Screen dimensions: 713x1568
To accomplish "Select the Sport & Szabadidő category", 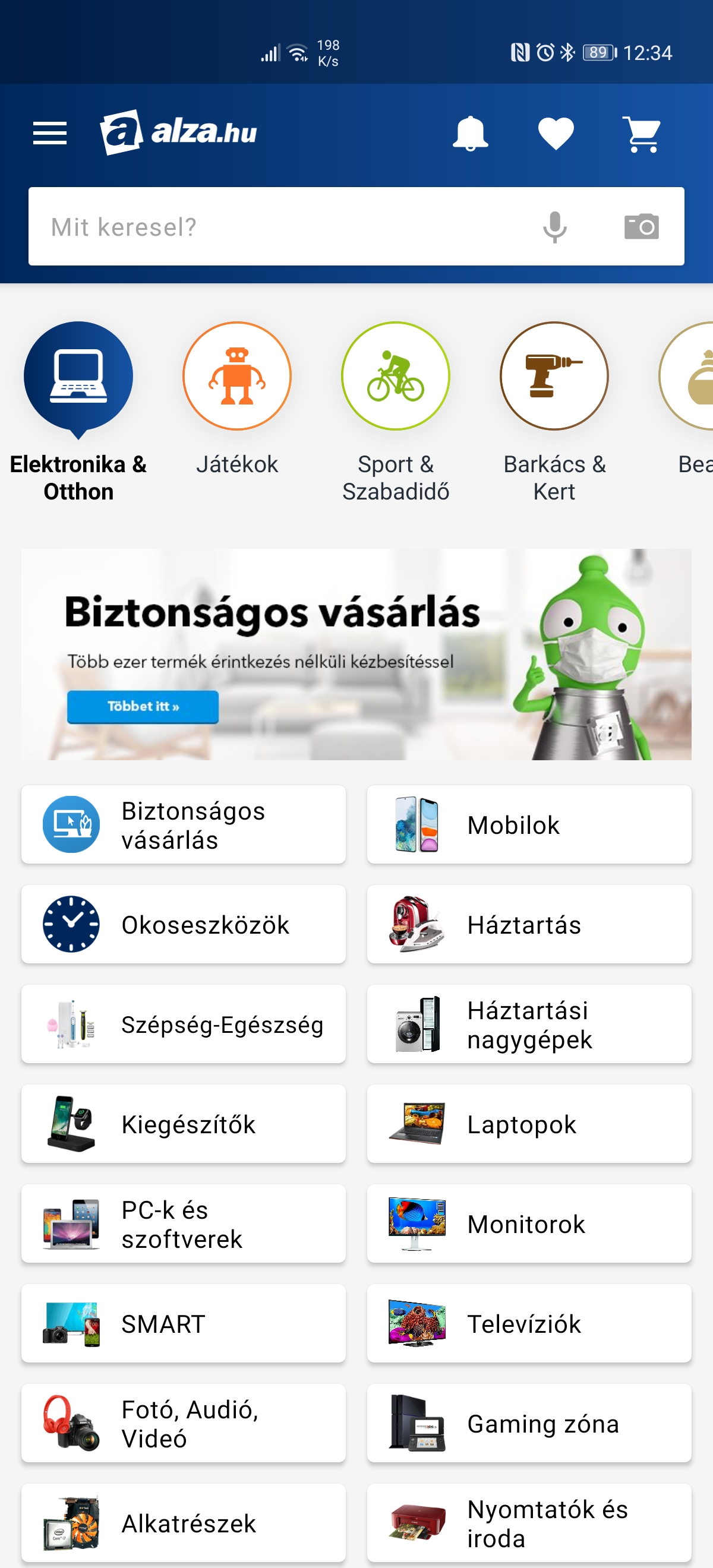I will click(x=396, y=412).
